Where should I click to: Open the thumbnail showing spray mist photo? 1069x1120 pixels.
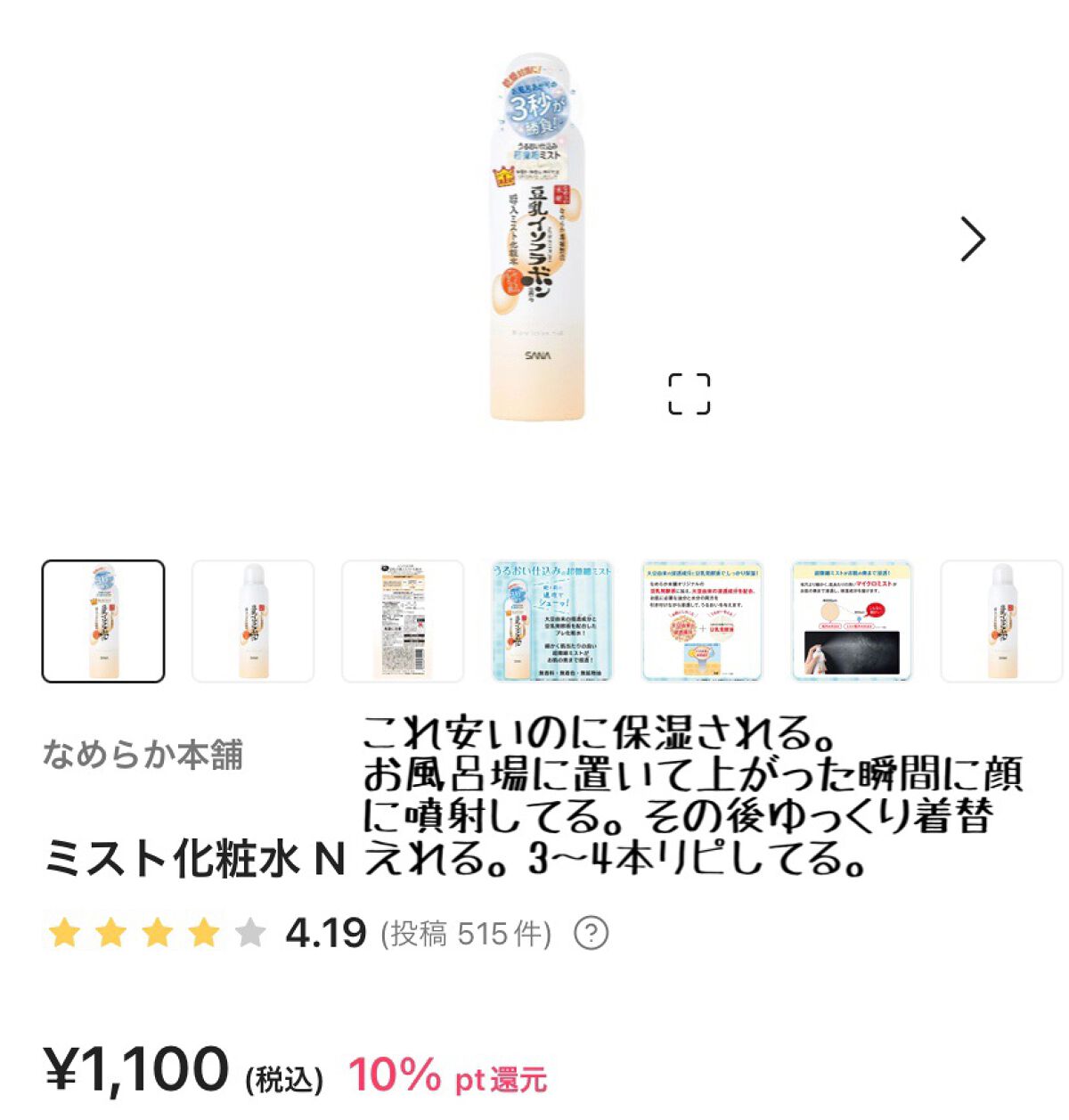click(x=852, y=621)
